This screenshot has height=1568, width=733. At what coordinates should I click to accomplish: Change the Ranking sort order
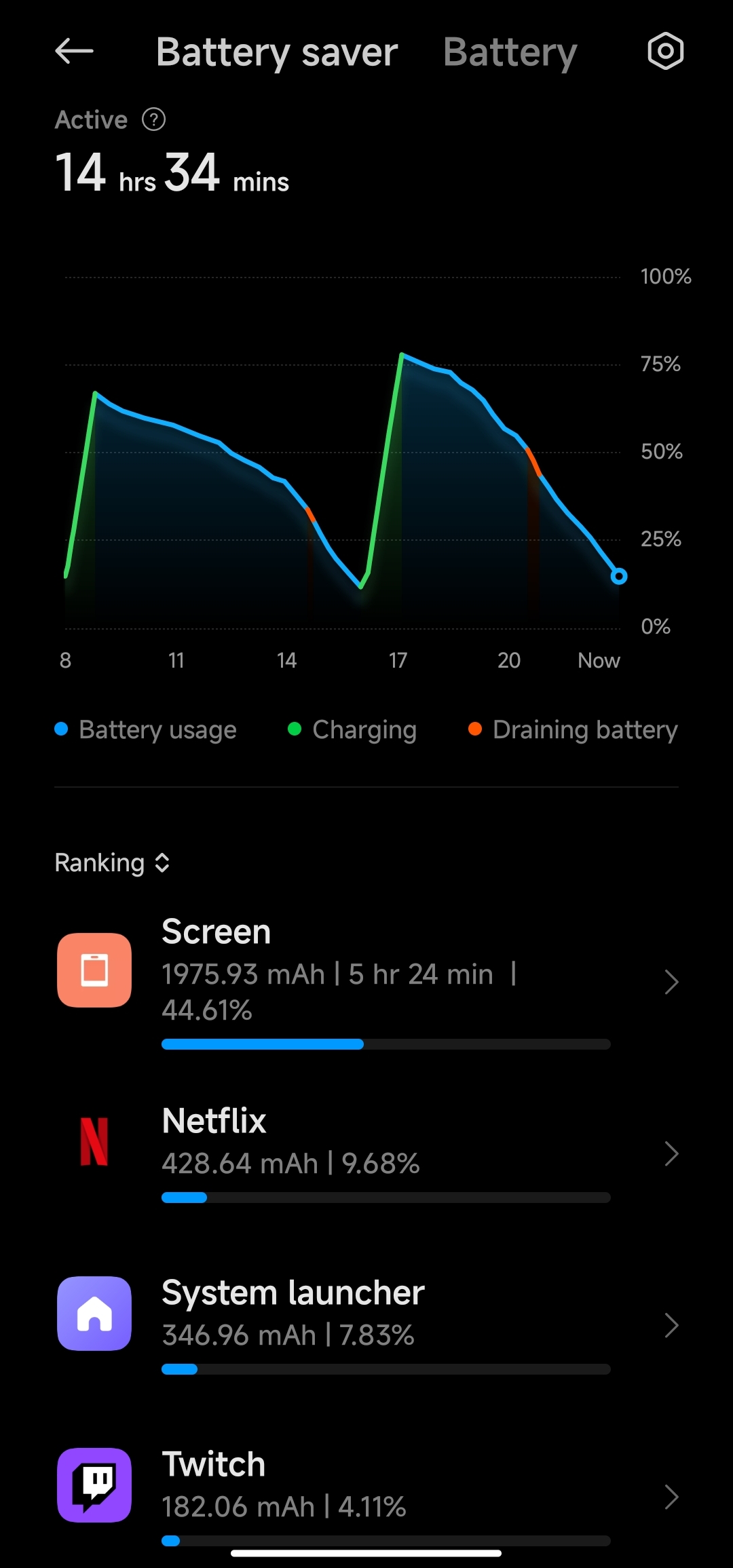coord(112,863)
